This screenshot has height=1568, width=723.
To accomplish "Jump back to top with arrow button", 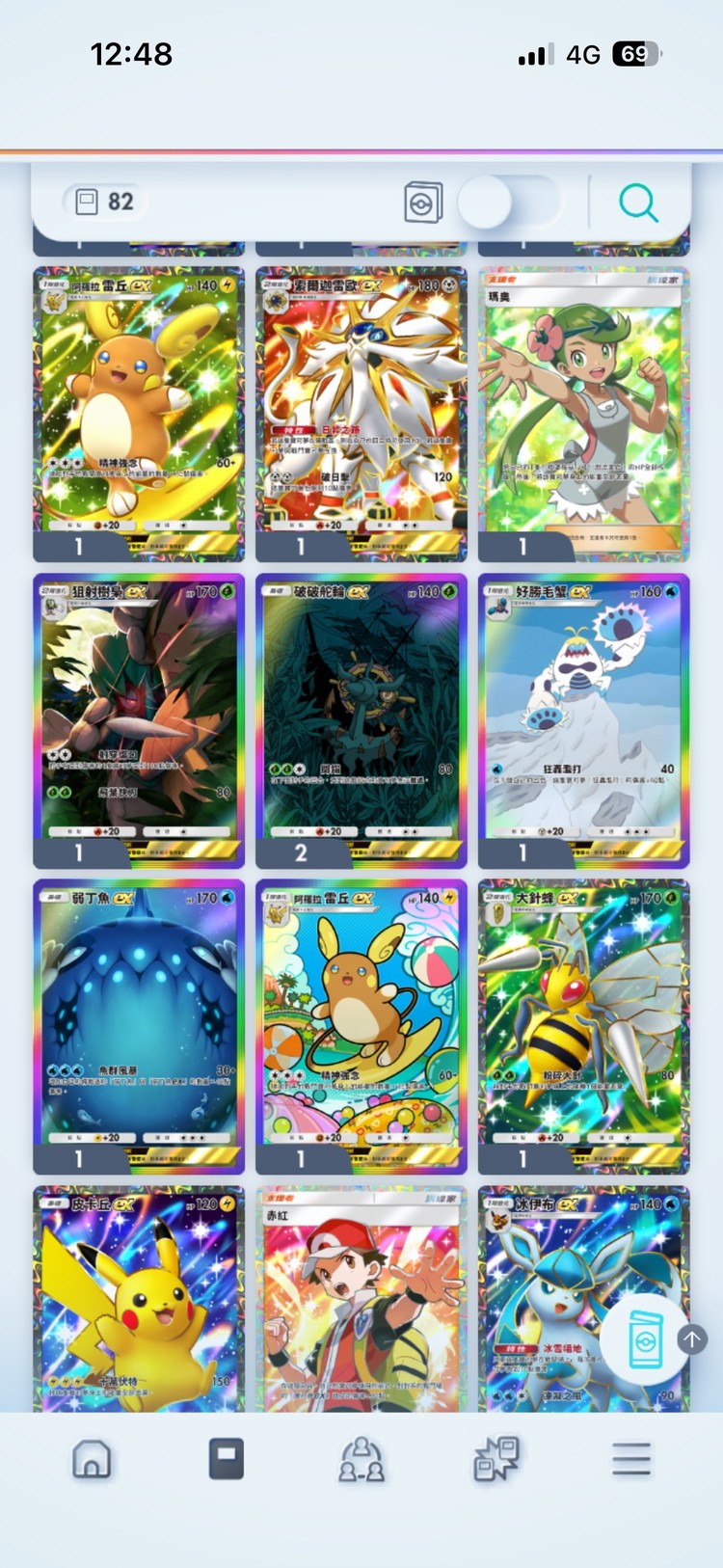I will [x=692, y=1338].
